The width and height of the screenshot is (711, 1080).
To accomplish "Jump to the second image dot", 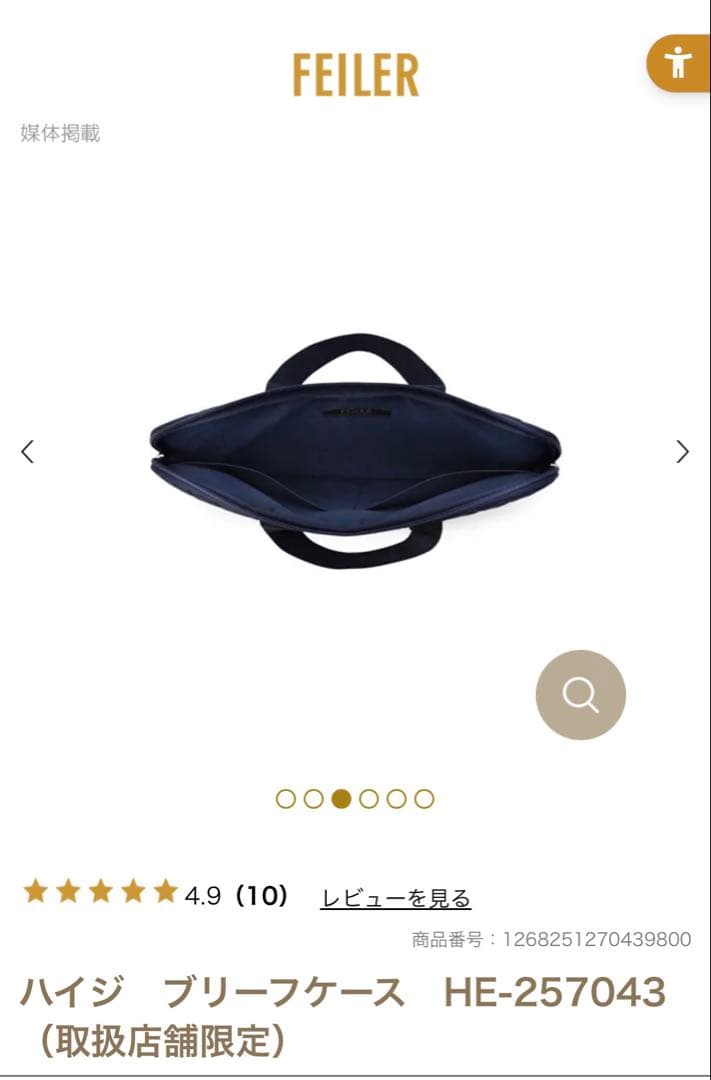I will point(313,799).
